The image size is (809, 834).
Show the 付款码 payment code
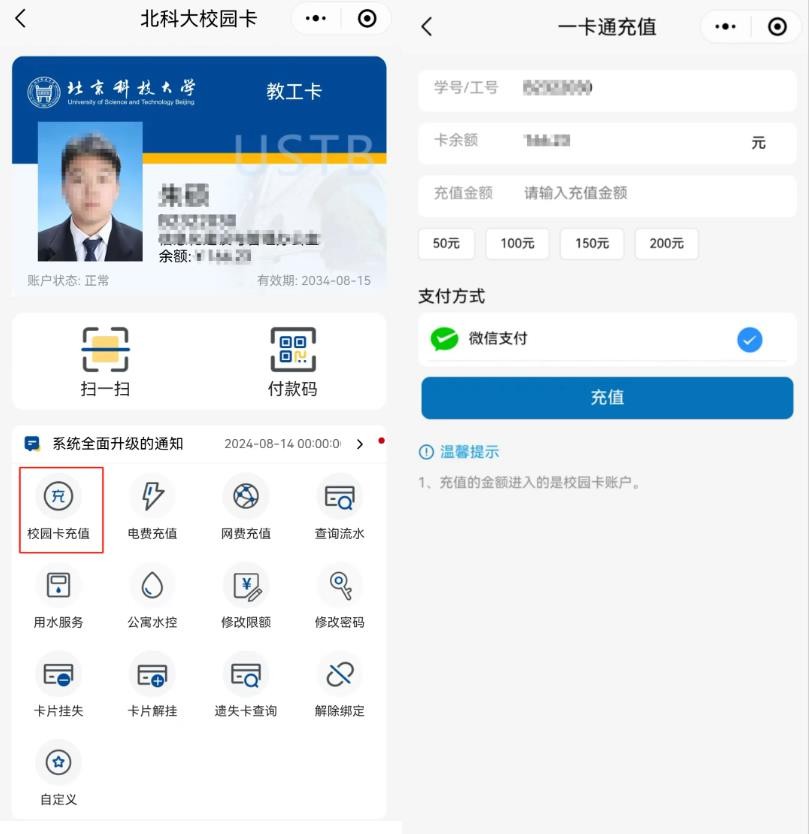pos(292,361)
